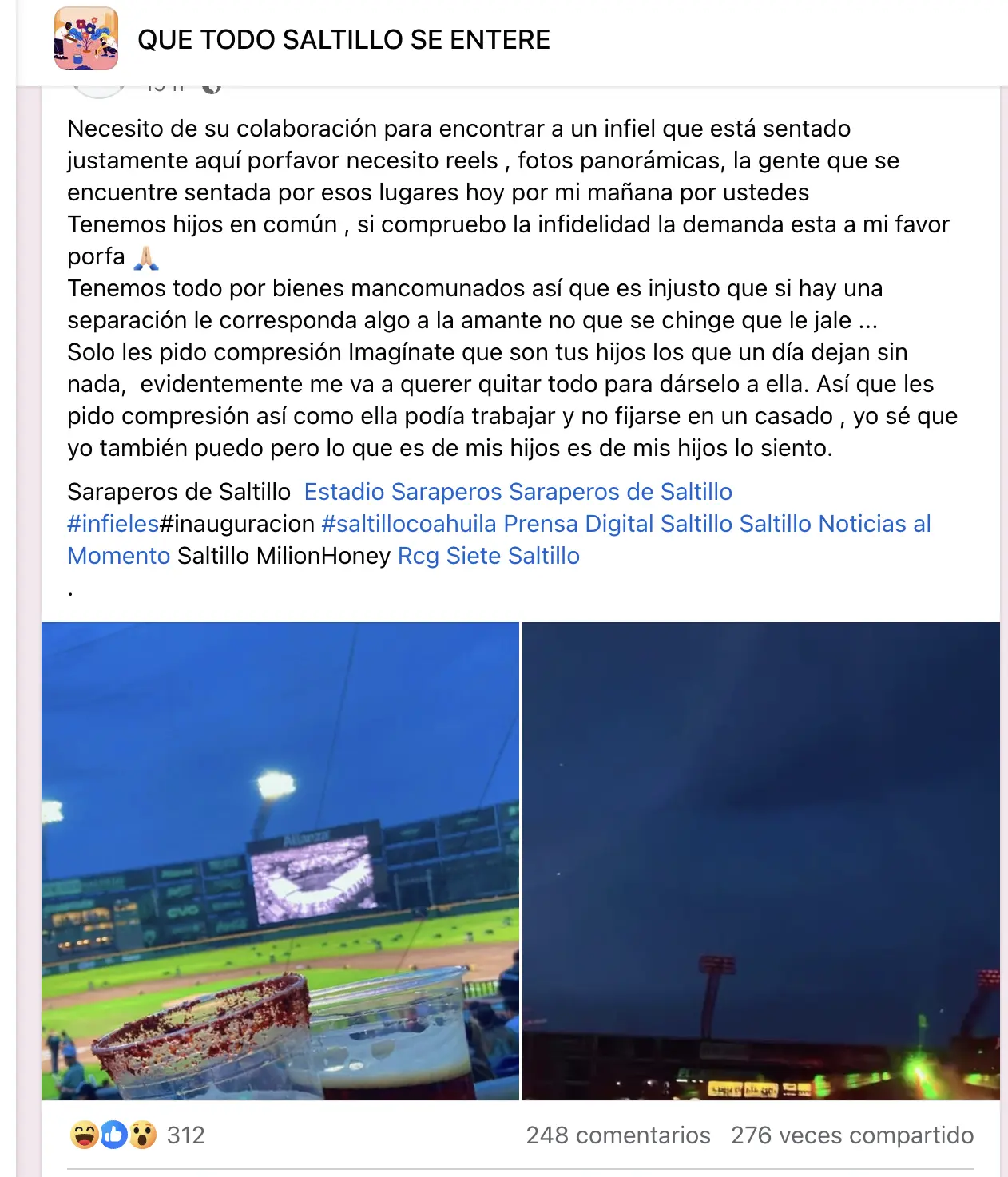The image size is (1008, 1177).
Task: Tap the #infieles hashtag
Action: [113, 524]
